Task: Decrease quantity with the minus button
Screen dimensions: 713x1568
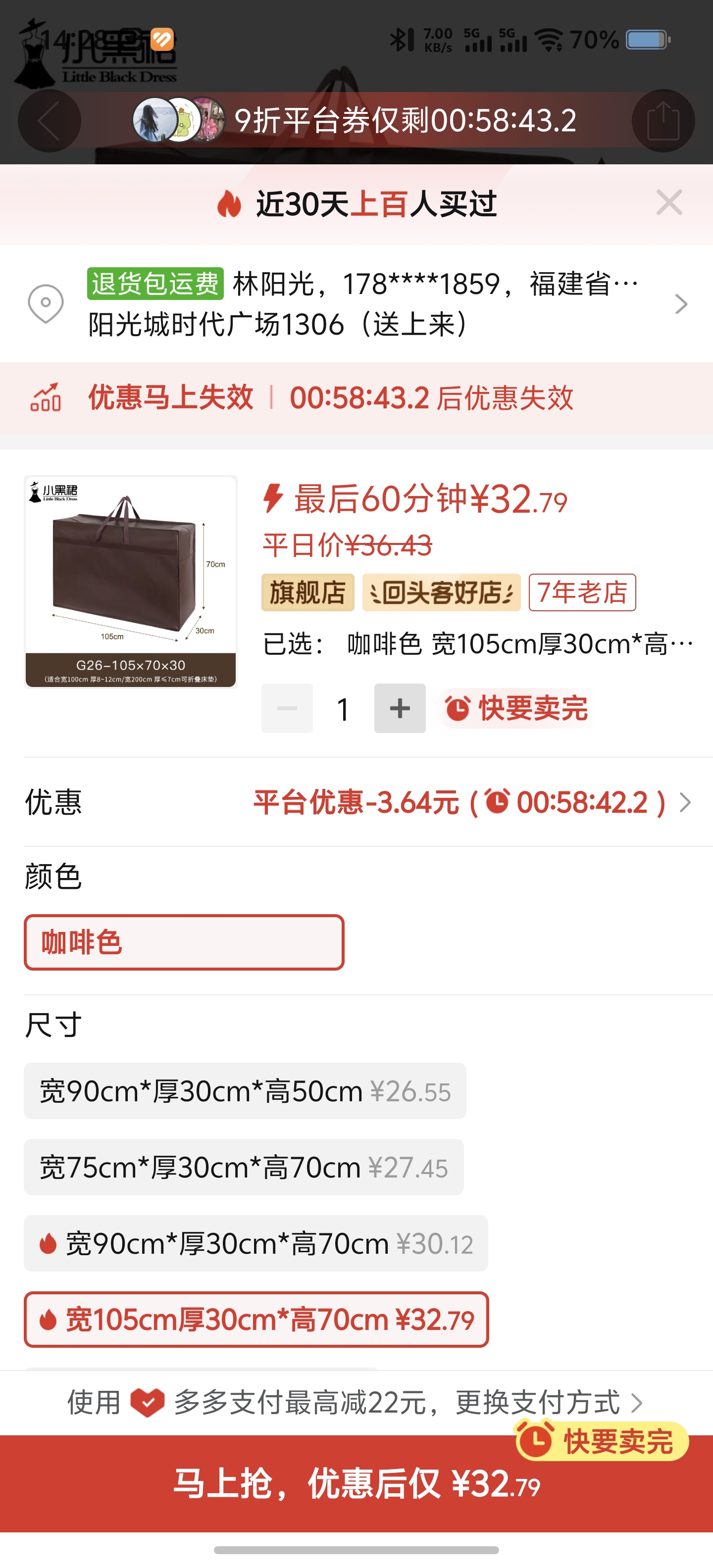Action: tap(287, 708)
